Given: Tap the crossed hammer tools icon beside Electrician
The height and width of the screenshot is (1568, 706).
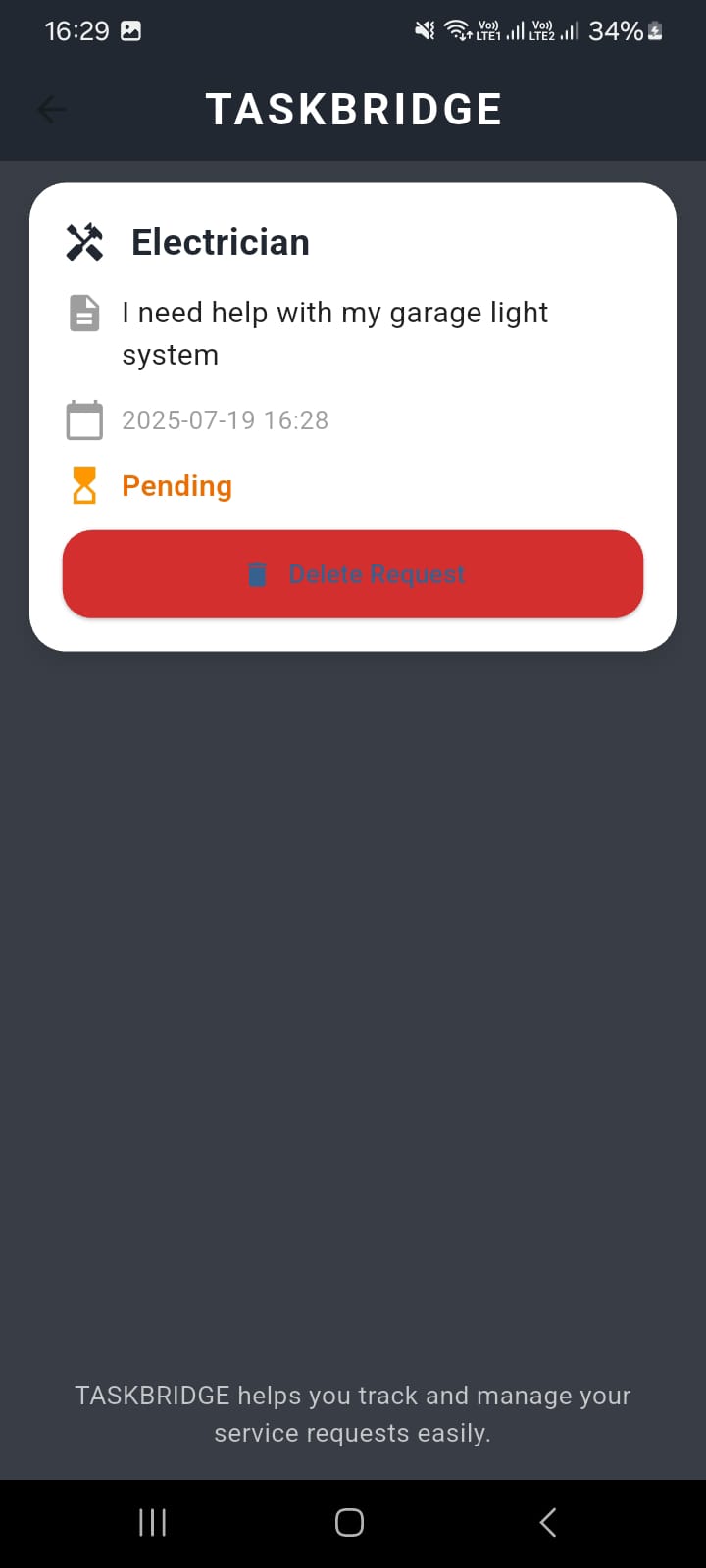Looking at the screenshot, I should pyautogui.click(x=84, y=241).
